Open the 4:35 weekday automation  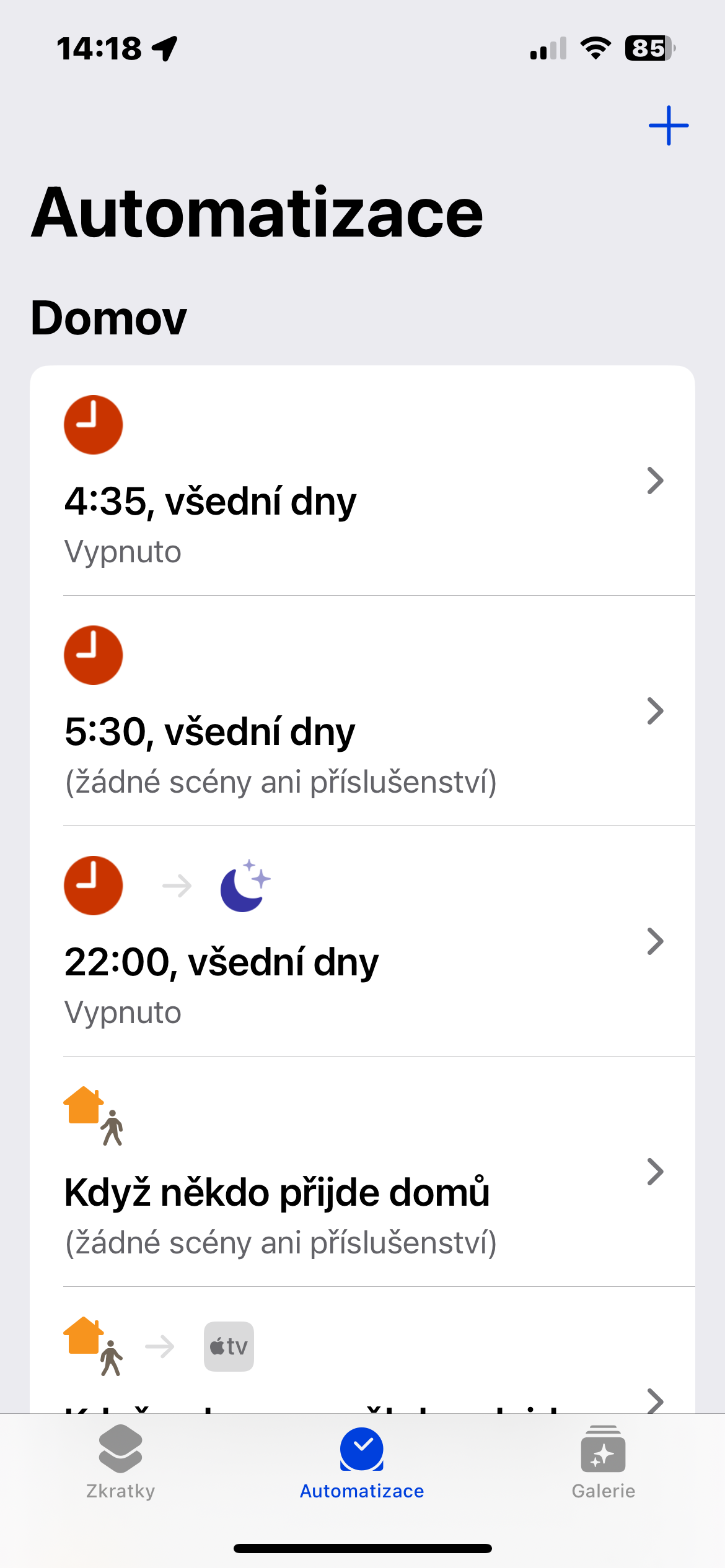tap(362, 481)
